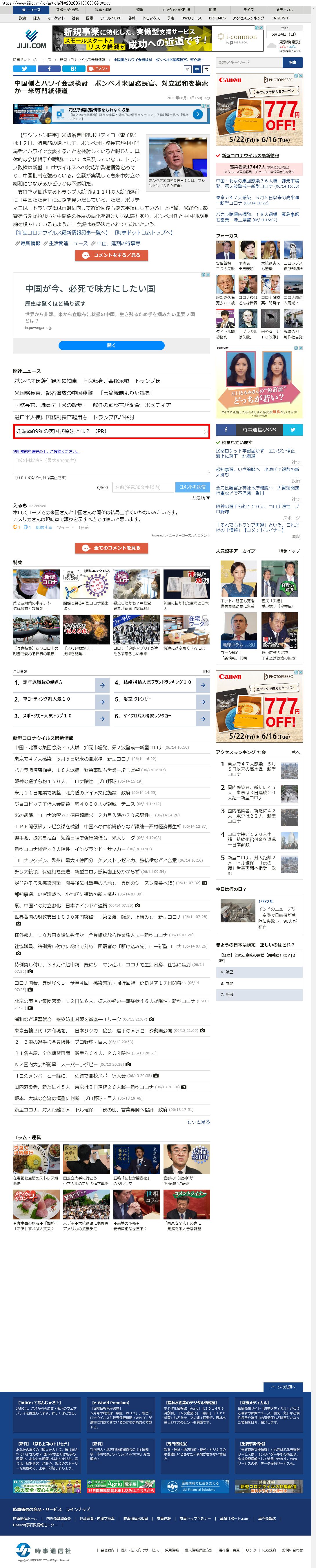This screenshot has height=1568, width=316.
Task: Open the 人気順 sort dropdown
Action: pyautogui.click(x=200, y=498)
